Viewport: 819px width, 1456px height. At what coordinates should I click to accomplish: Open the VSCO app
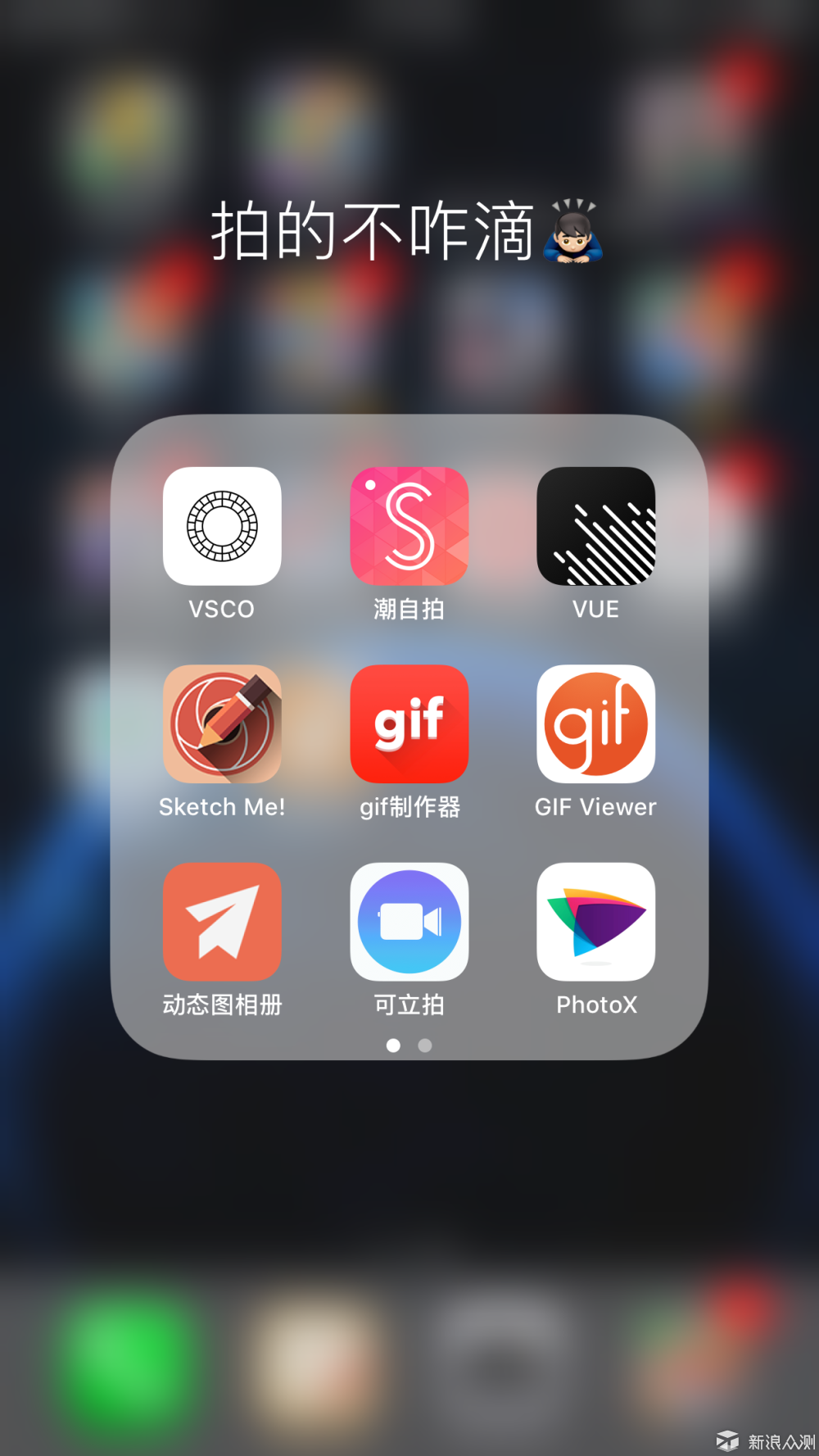click(222, 526)
